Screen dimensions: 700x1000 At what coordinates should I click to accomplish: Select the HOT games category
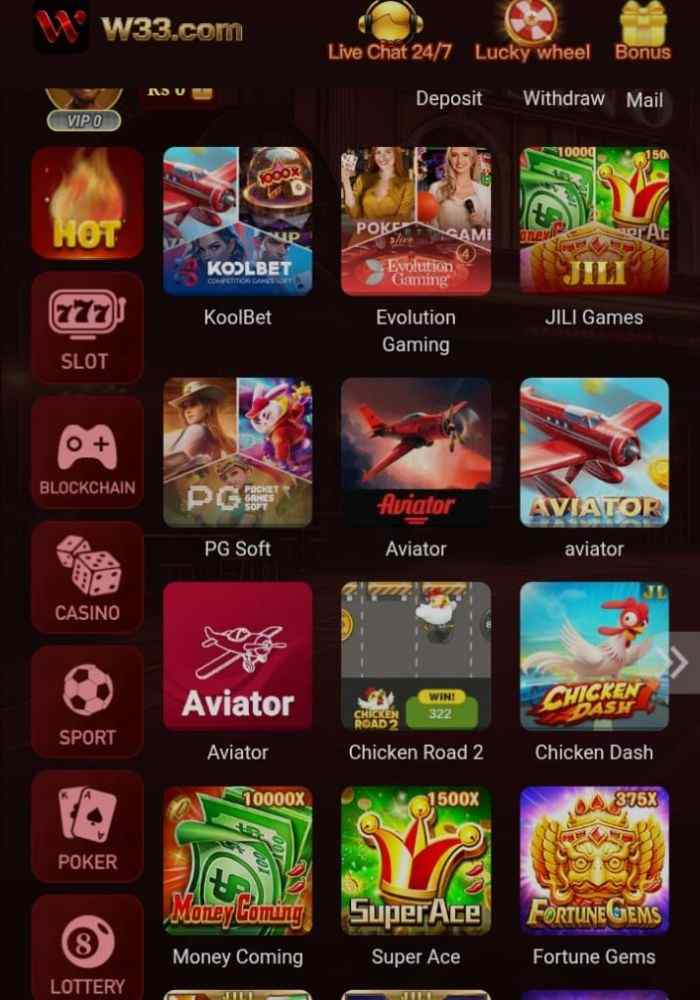(87, 203)
